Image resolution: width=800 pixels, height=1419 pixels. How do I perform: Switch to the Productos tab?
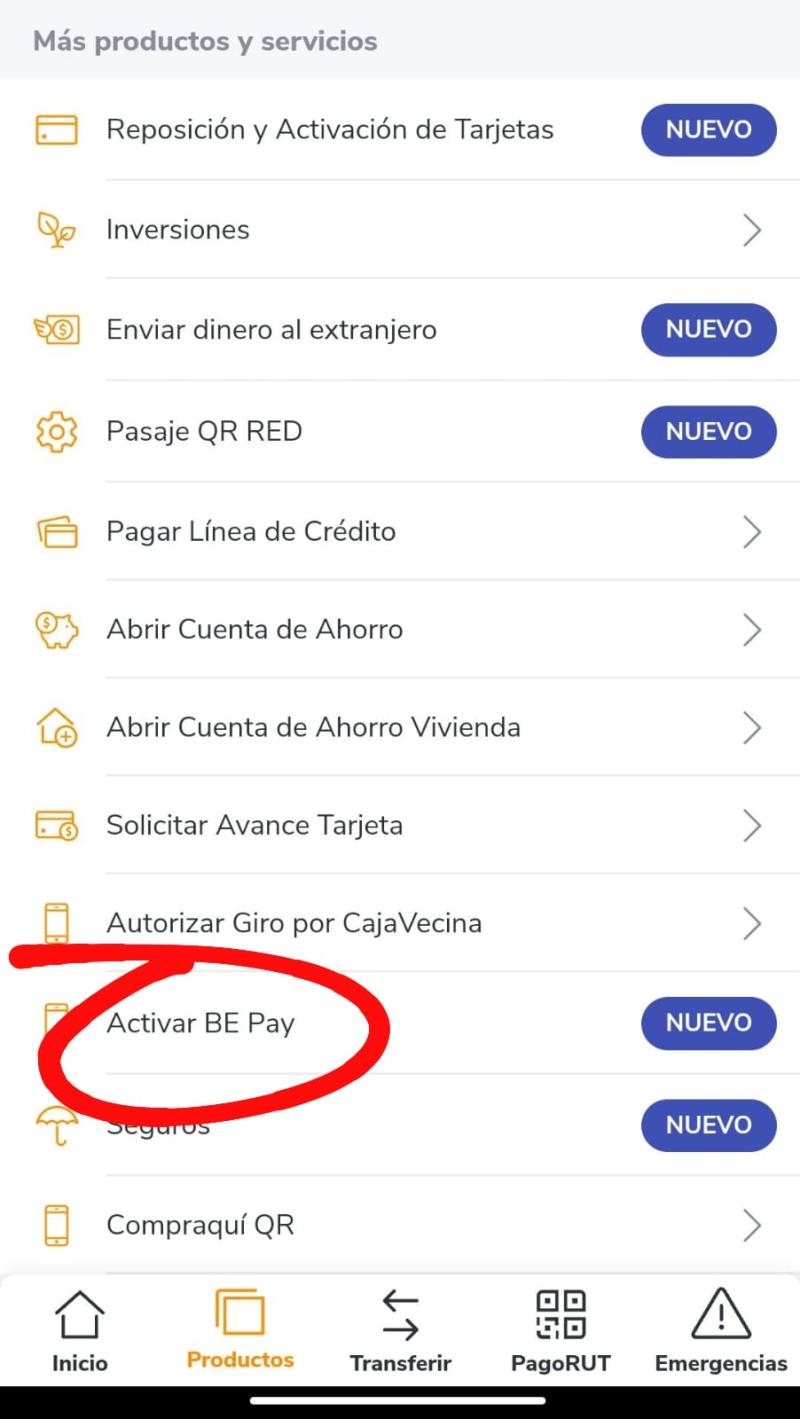[239, 1327]
